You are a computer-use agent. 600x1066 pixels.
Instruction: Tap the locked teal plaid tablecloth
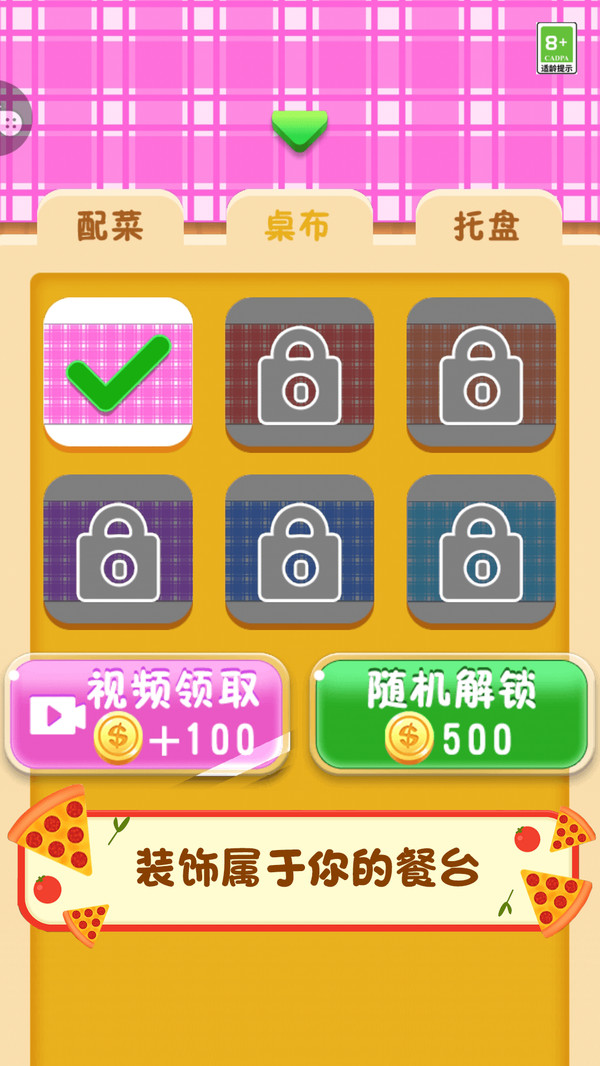coord(481,551)
